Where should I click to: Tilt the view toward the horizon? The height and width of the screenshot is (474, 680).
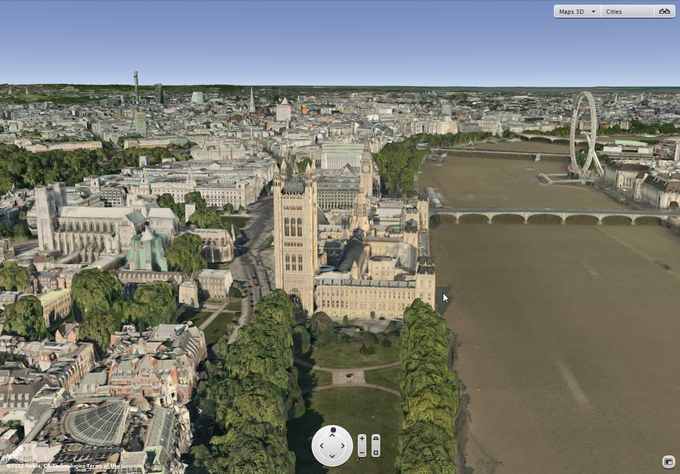376,438
